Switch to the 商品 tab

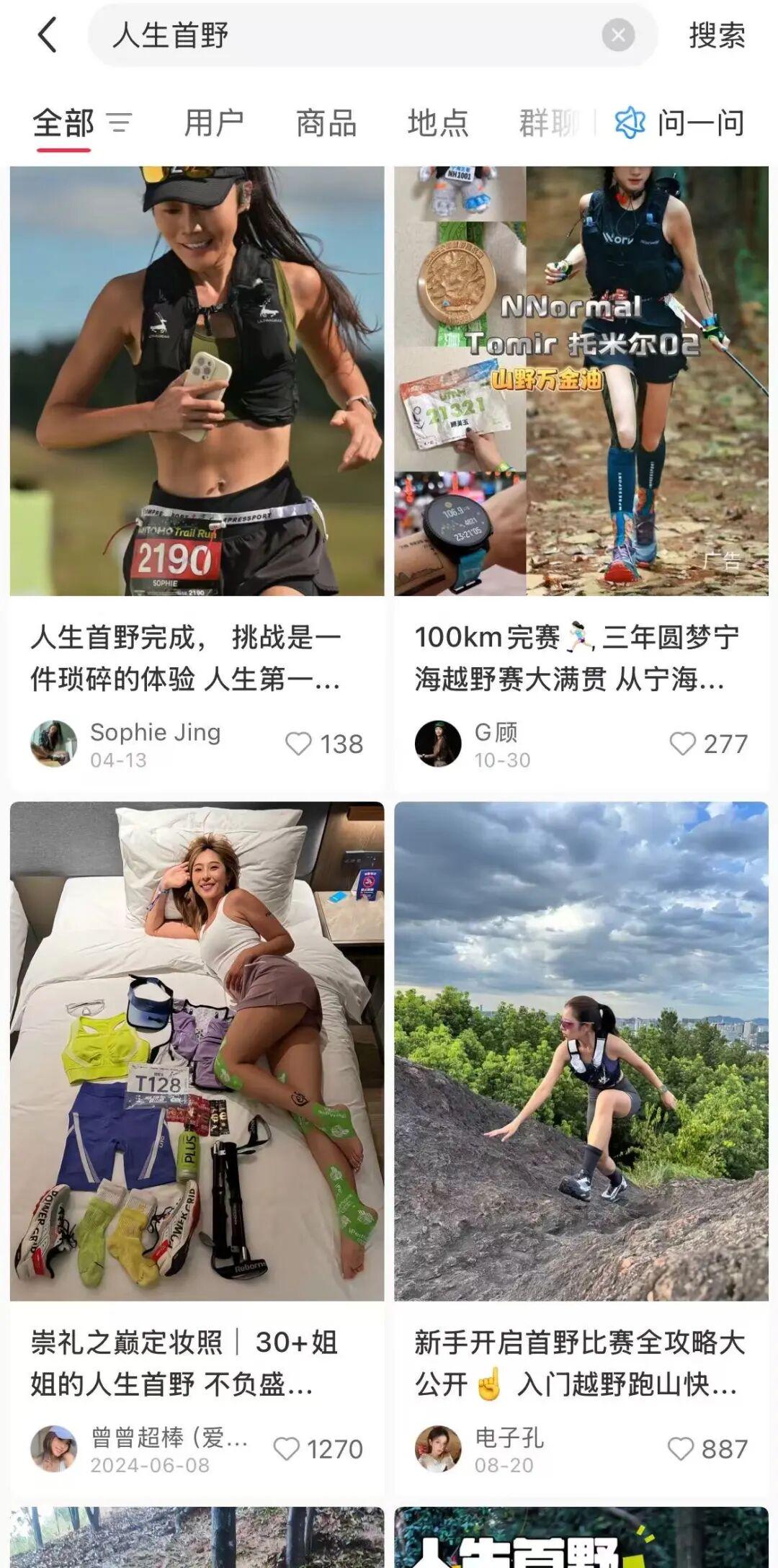pyautogui.click(x=326, y=123)
